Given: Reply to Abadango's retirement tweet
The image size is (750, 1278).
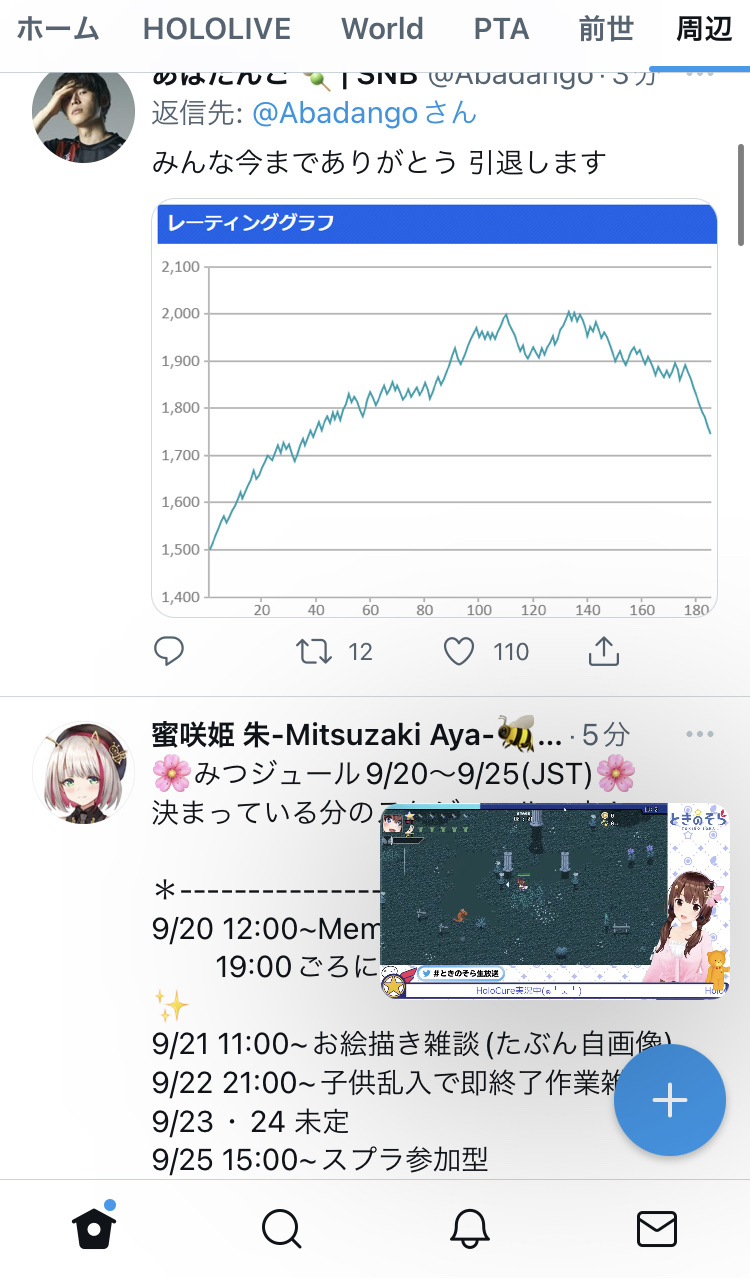Looking at the screenshot, I should point(169,652).
